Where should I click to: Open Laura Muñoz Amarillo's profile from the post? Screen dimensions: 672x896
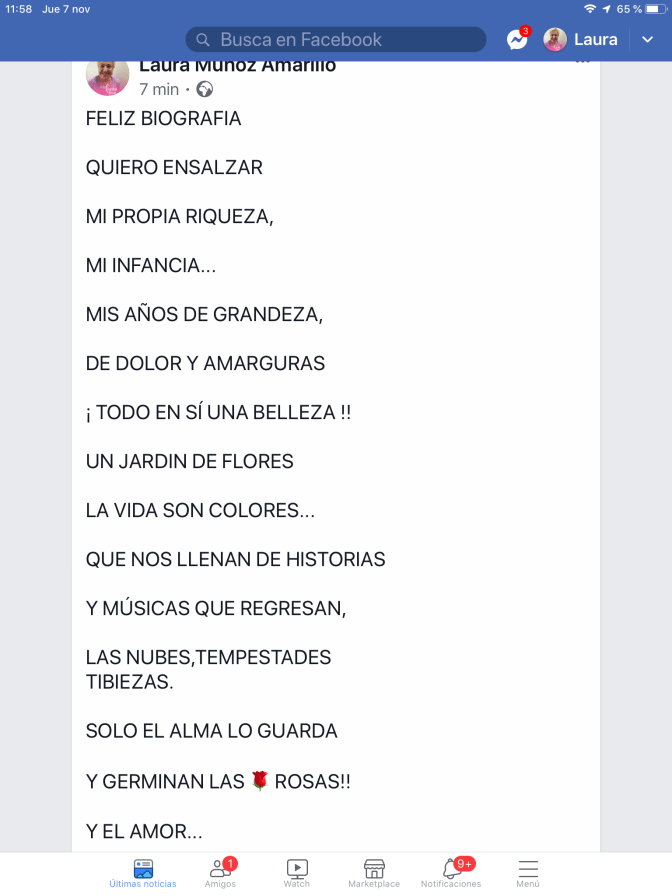pyautogui.click(x=237, y=67)
